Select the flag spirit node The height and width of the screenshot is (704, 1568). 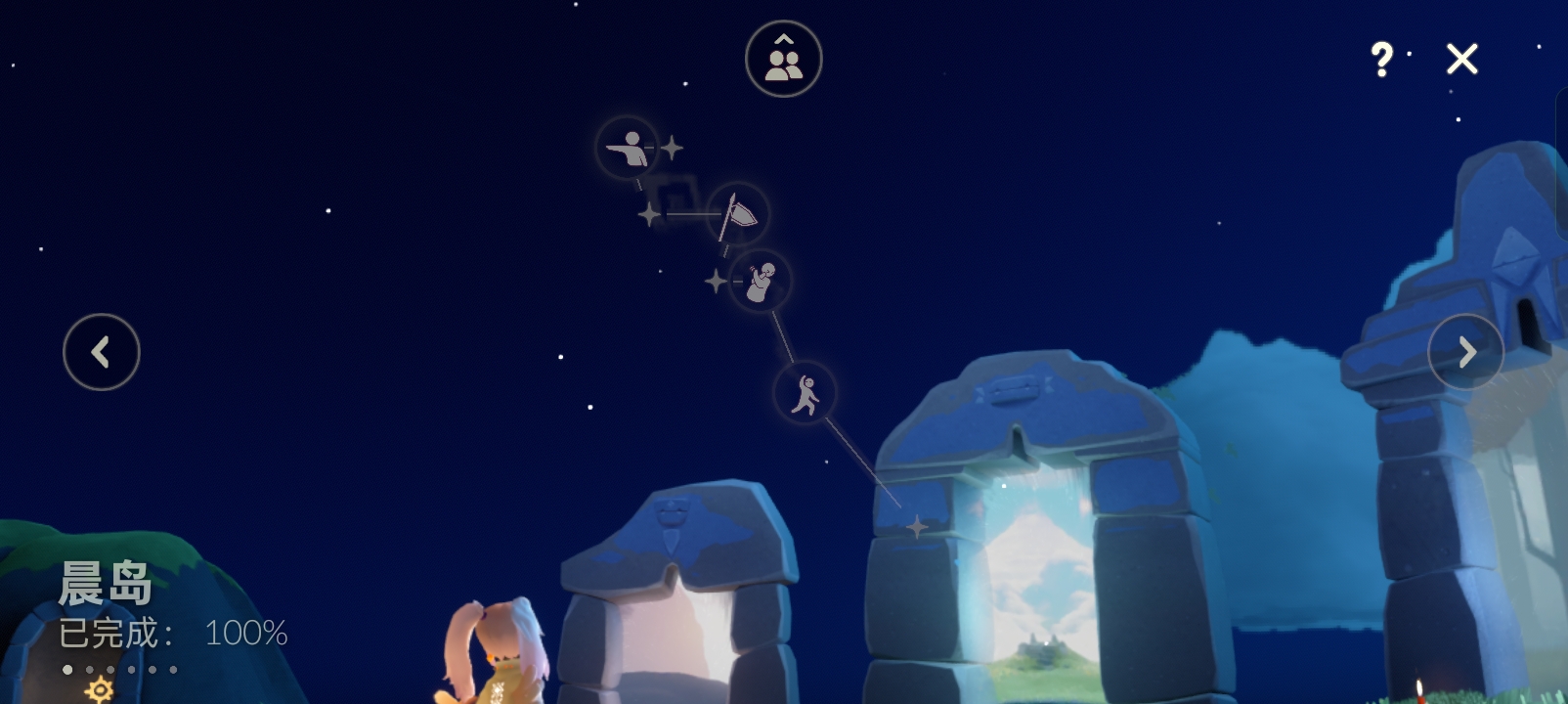738,214
